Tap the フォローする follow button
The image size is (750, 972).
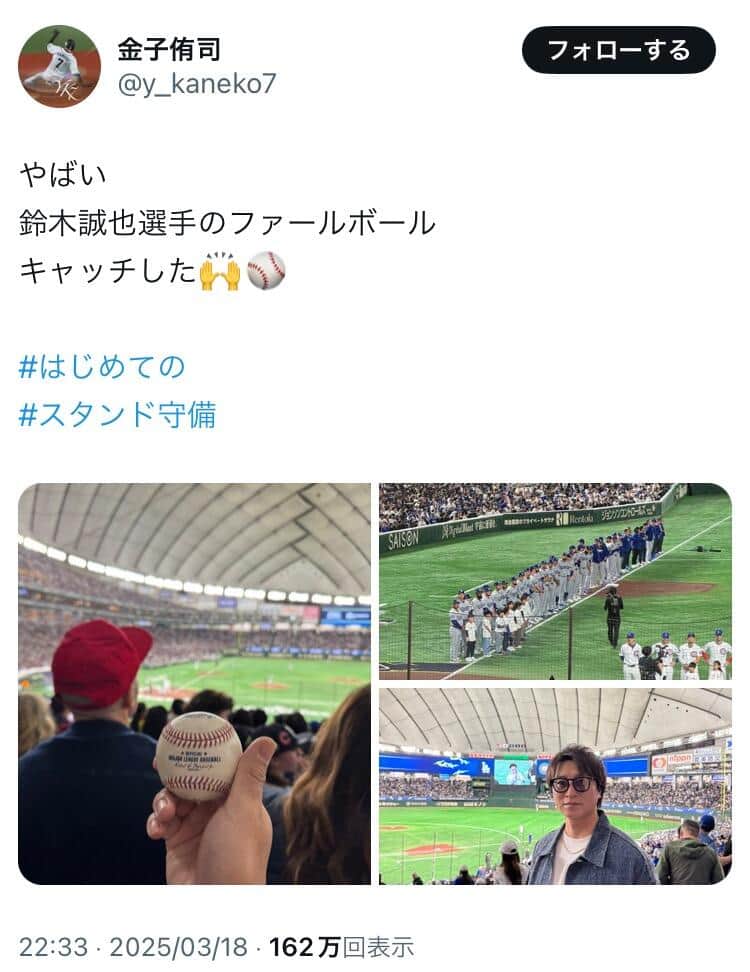(618, 50)
